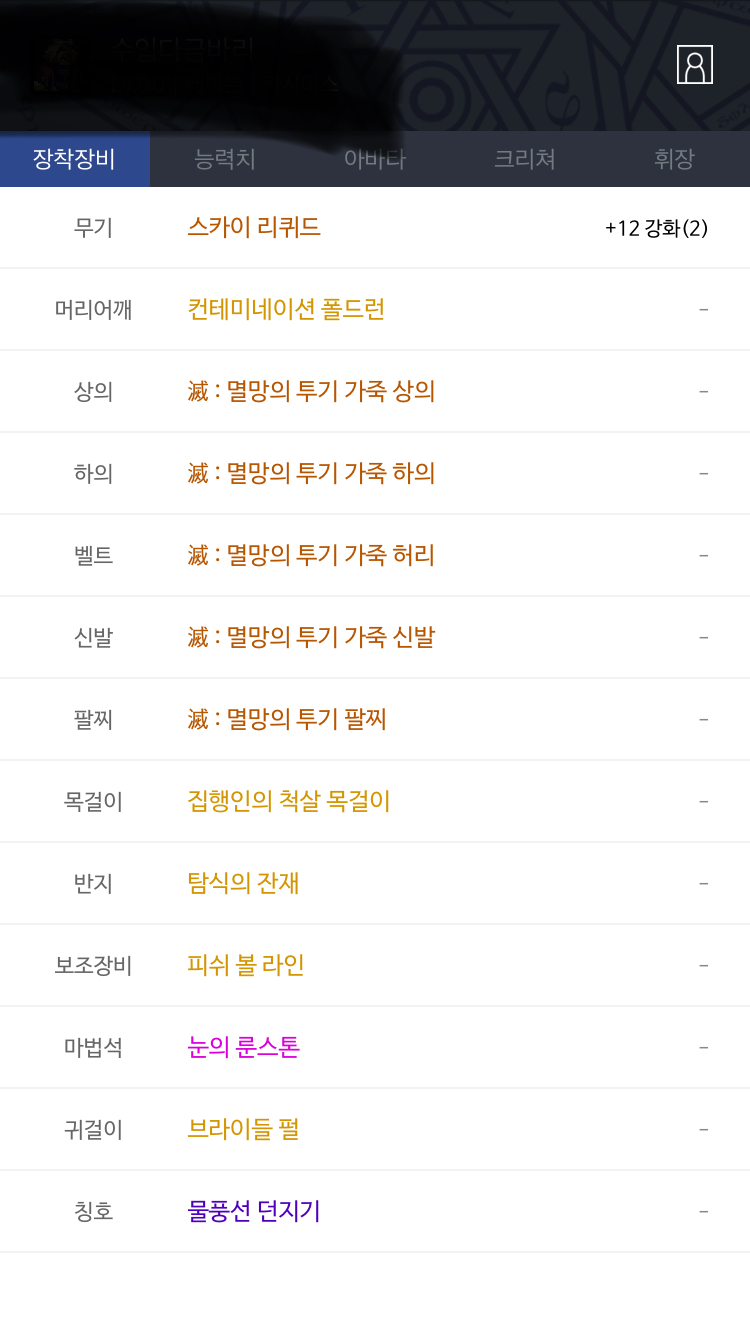View 멸망의 투기 가죽 상의 details

click(x=311, y=391)
